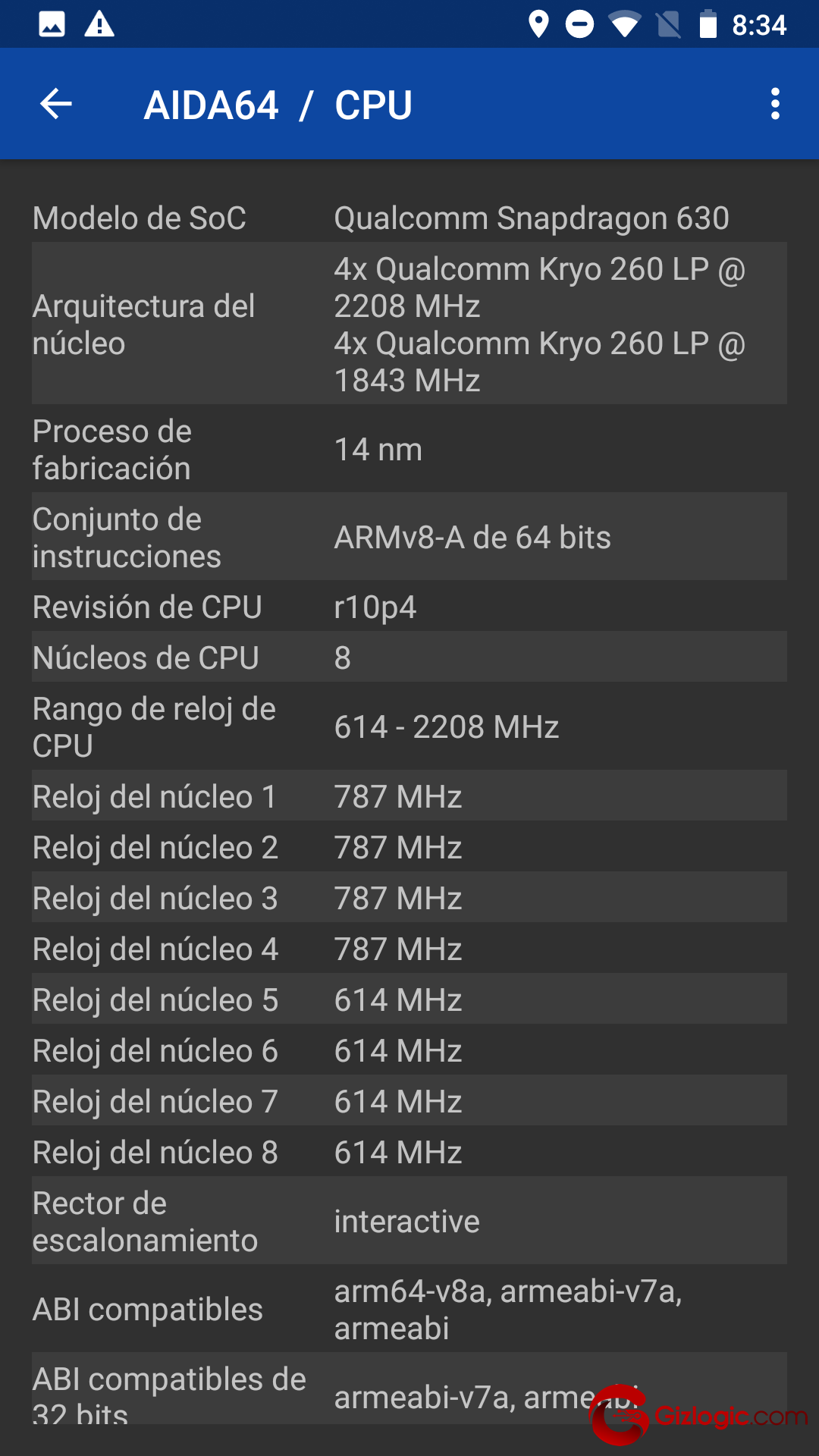Go back from the AIDA64 CPU page
The height and width of the screenshot is (1456, 819).
(55, 104)
